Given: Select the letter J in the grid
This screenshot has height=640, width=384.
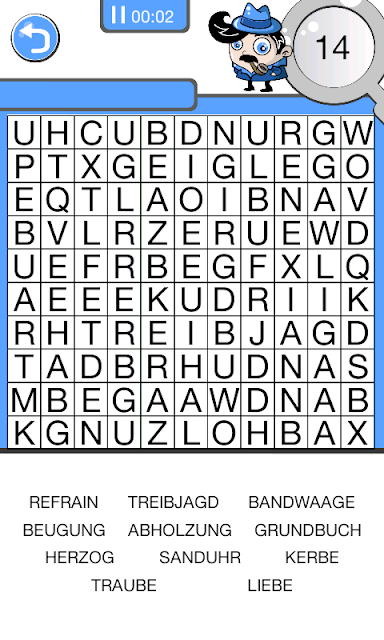Looking at the screenshot, I should [257, 333].
